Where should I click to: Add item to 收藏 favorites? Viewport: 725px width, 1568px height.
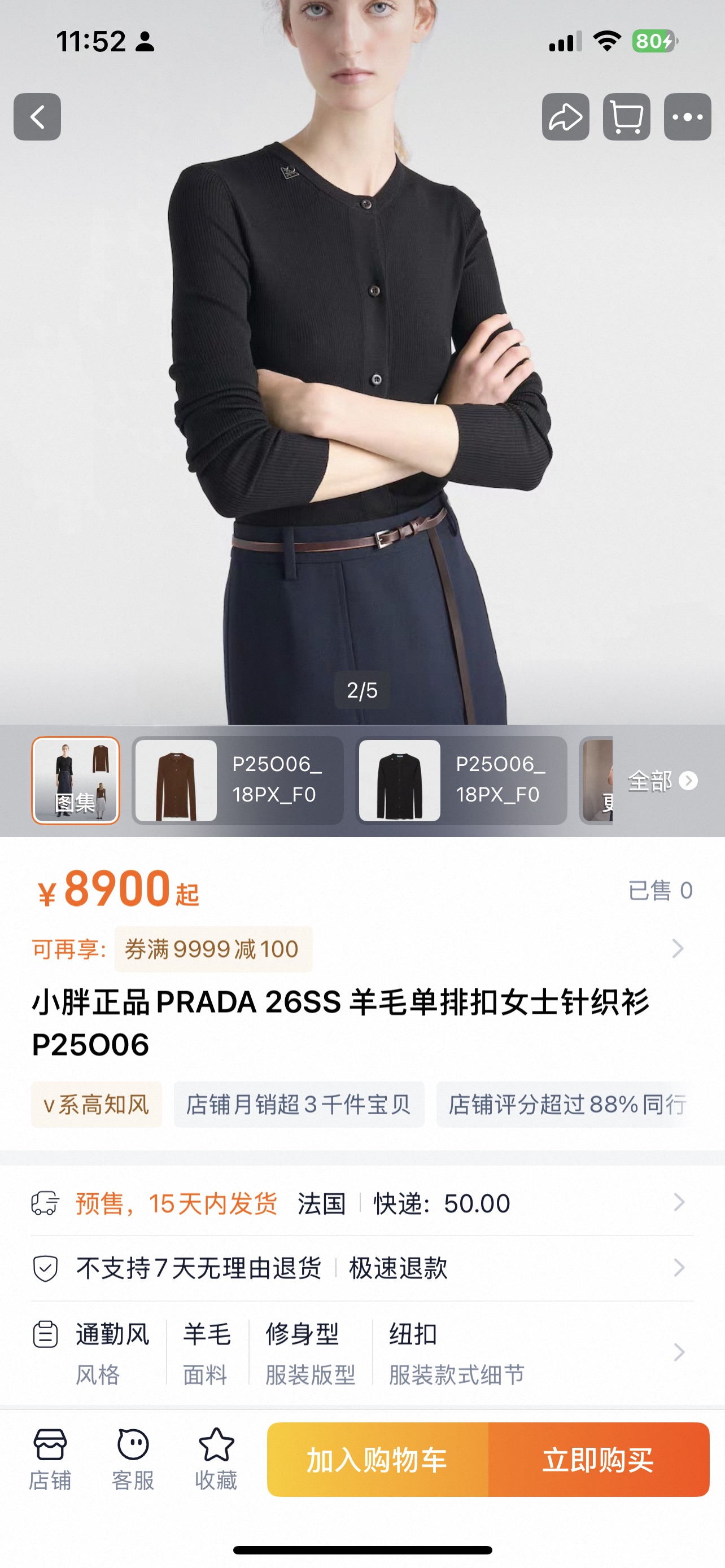(216, 1459)
